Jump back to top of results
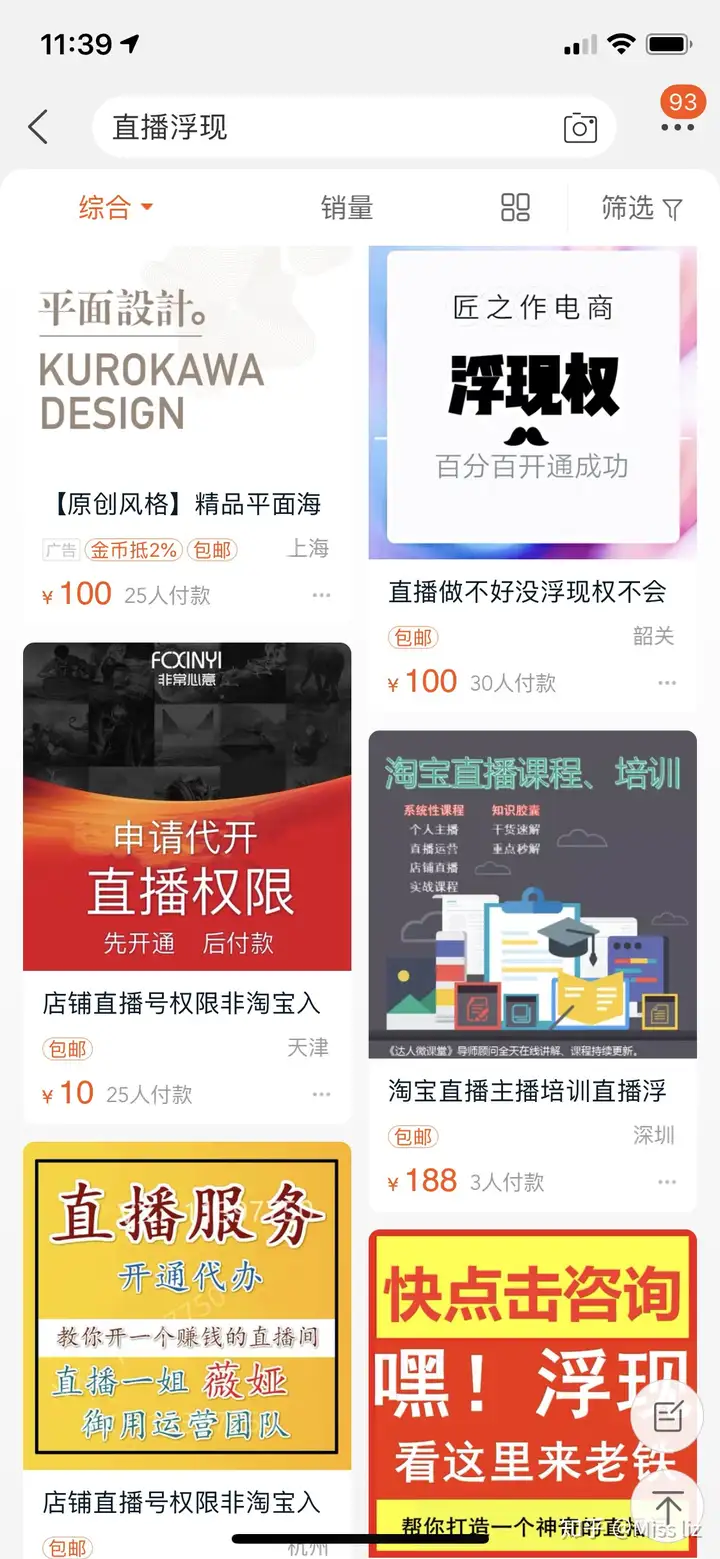This screenshot has height=1559, width=720. click(667, 1507)
